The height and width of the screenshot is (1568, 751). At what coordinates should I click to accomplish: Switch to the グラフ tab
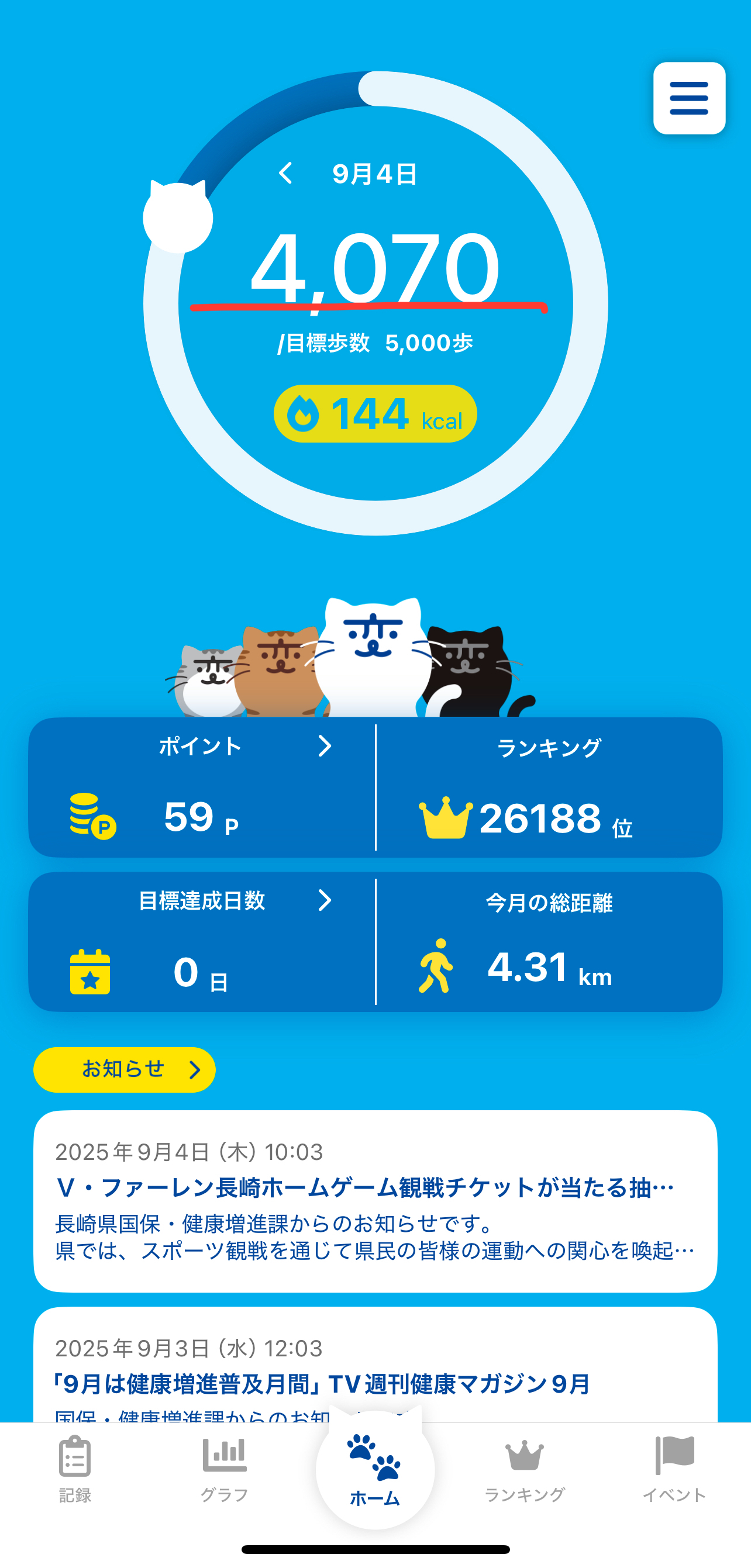coord(225,1469)
